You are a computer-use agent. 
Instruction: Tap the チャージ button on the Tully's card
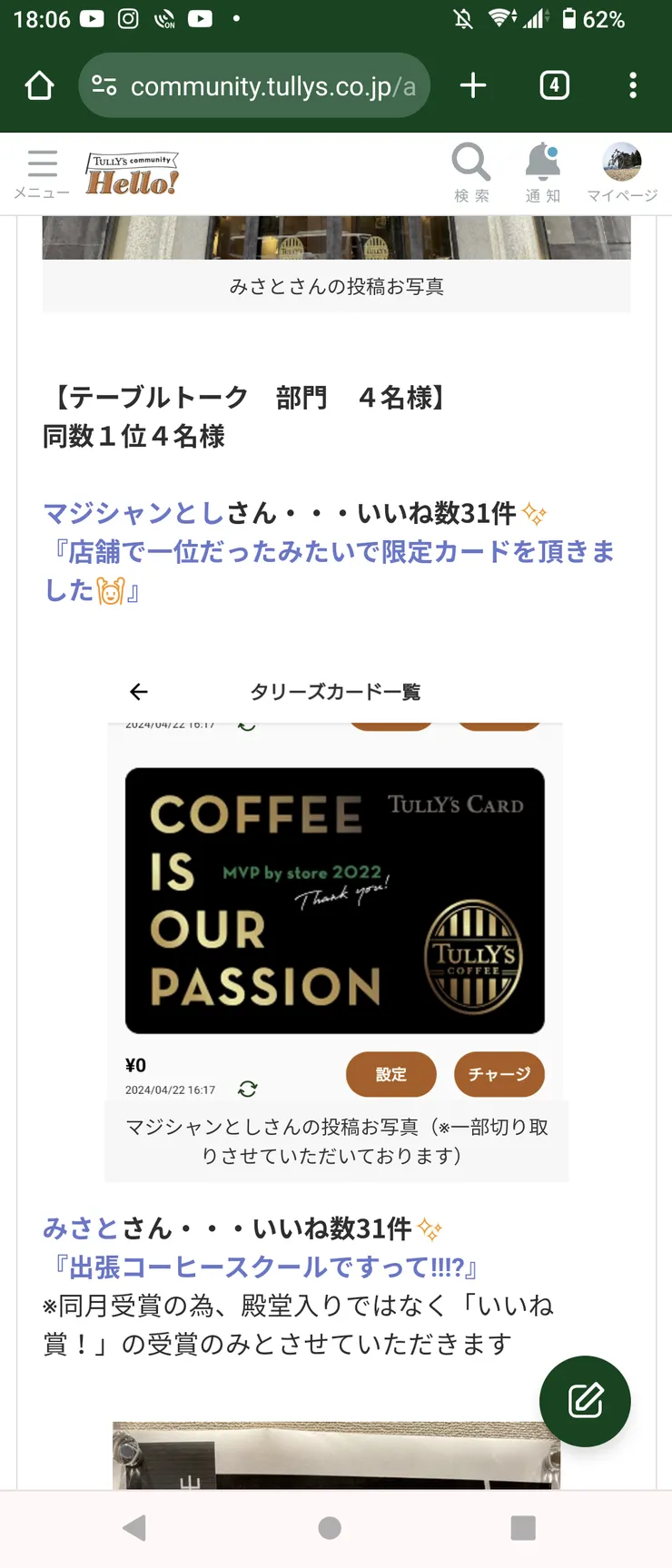pos(499,1074)
